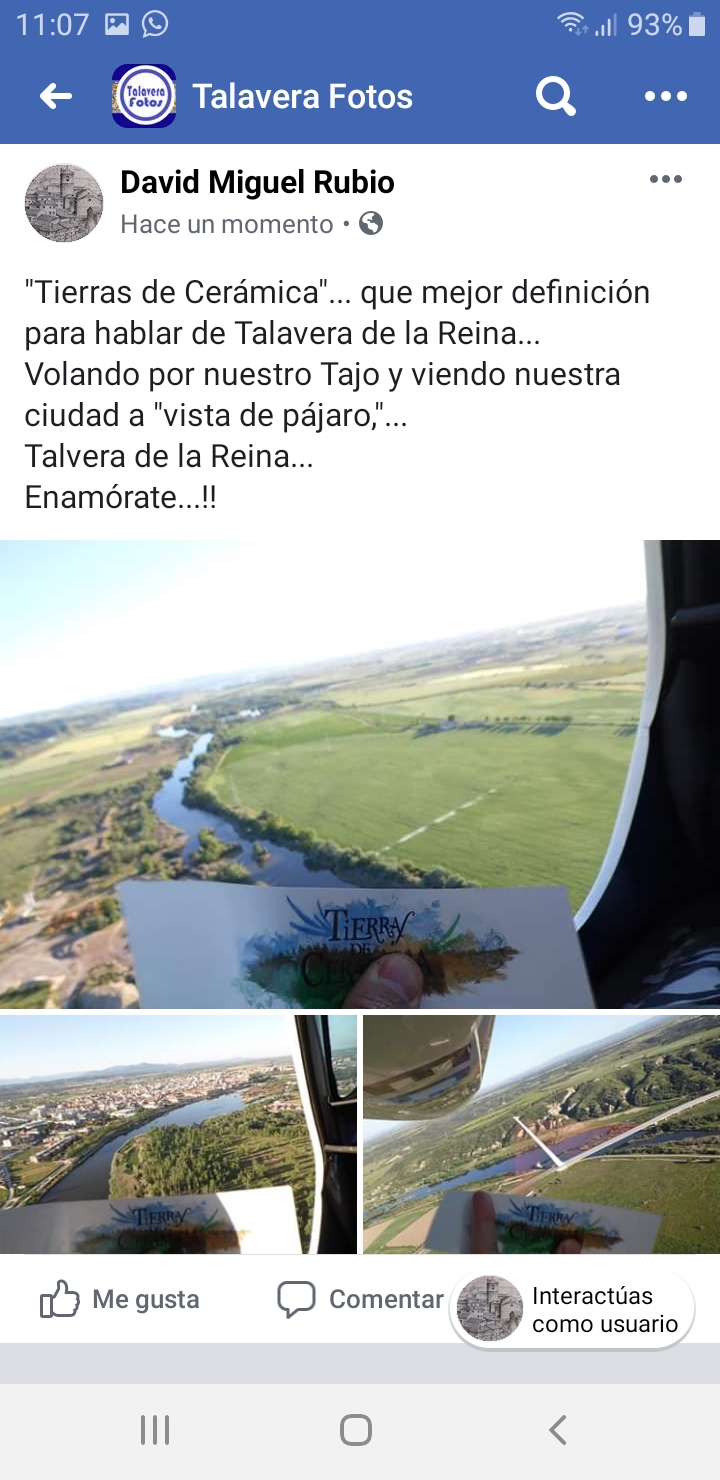720x1480 pixels.
Task: Change who you interact as
Action: pyautogui.click(x=573, y=1309)
